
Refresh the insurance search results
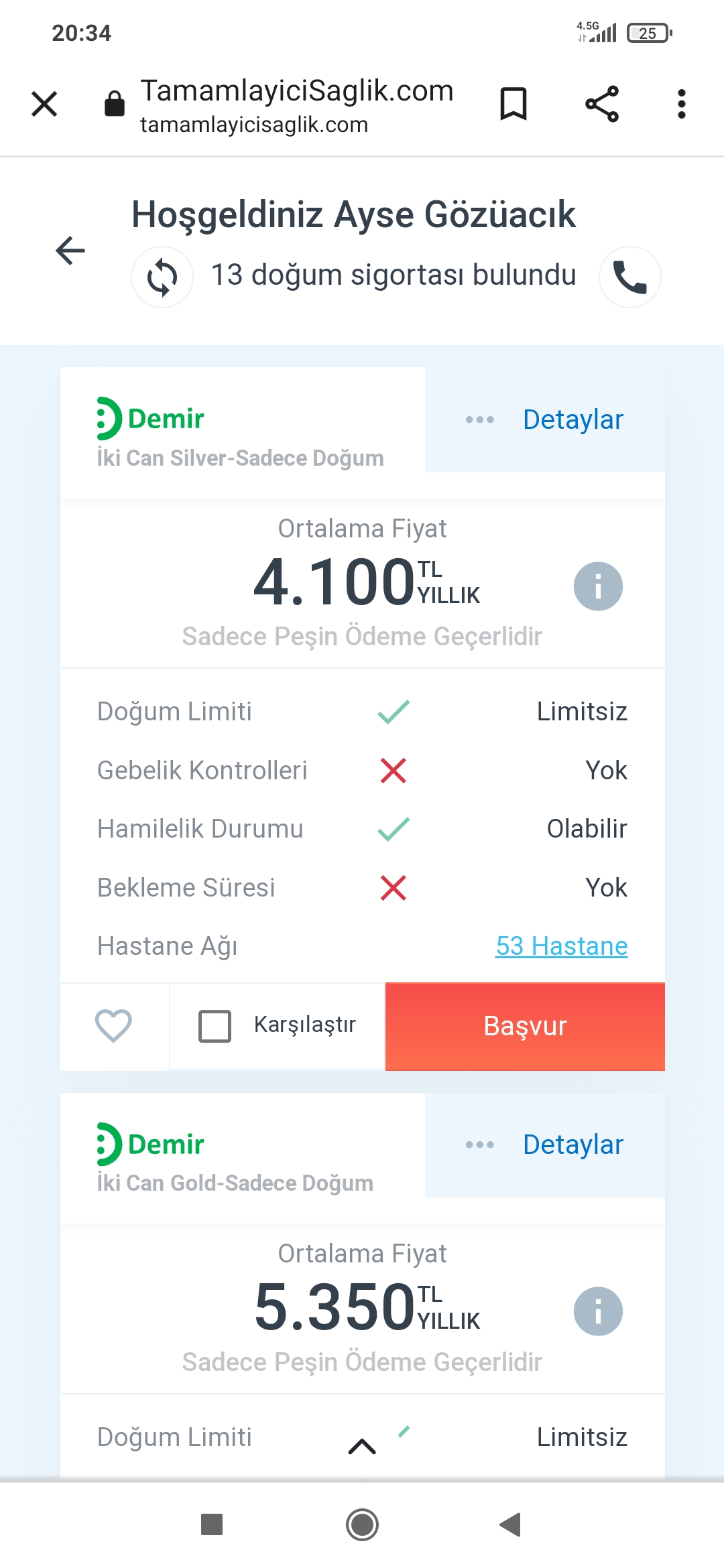(162, 277)
